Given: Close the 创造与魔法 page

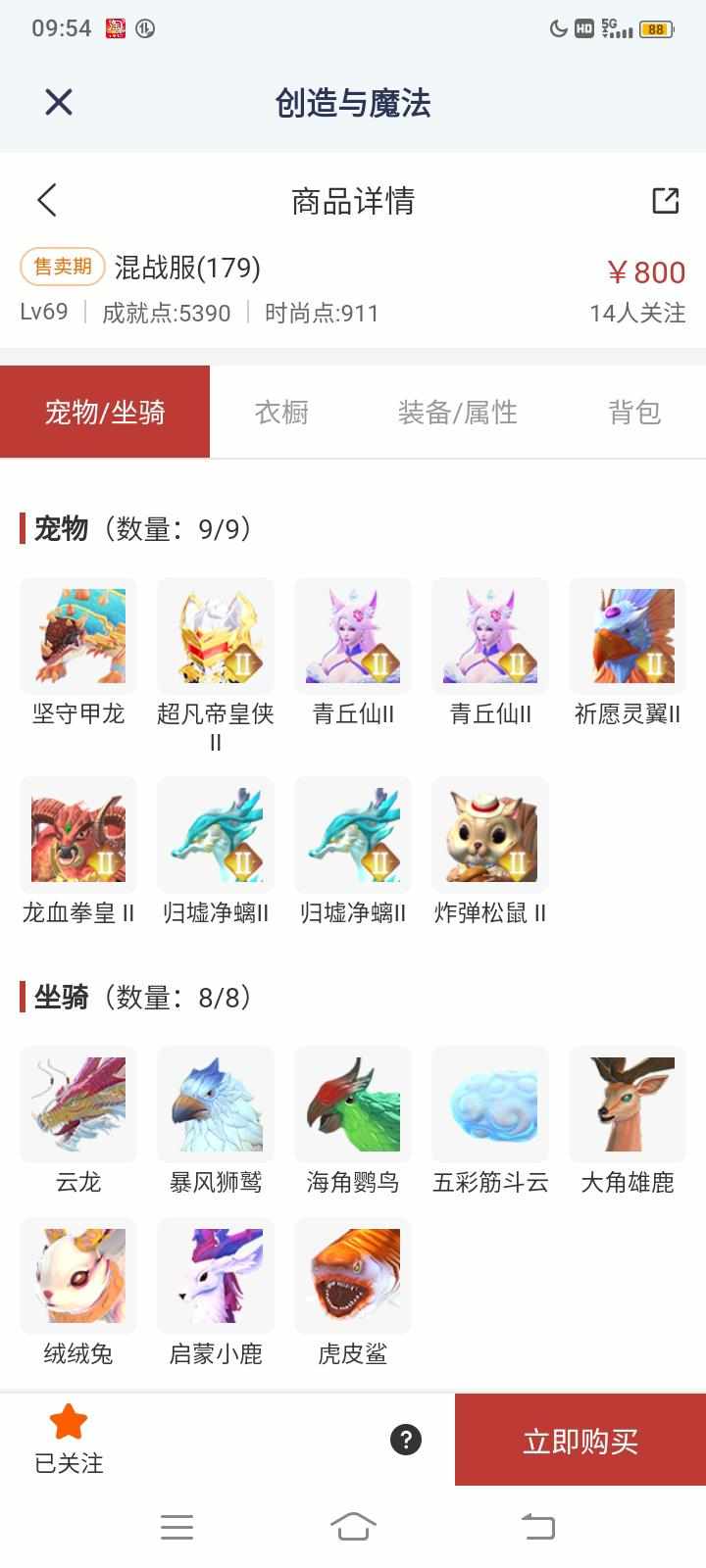Looking at the screenshot, I should click(x=59, y=102).
